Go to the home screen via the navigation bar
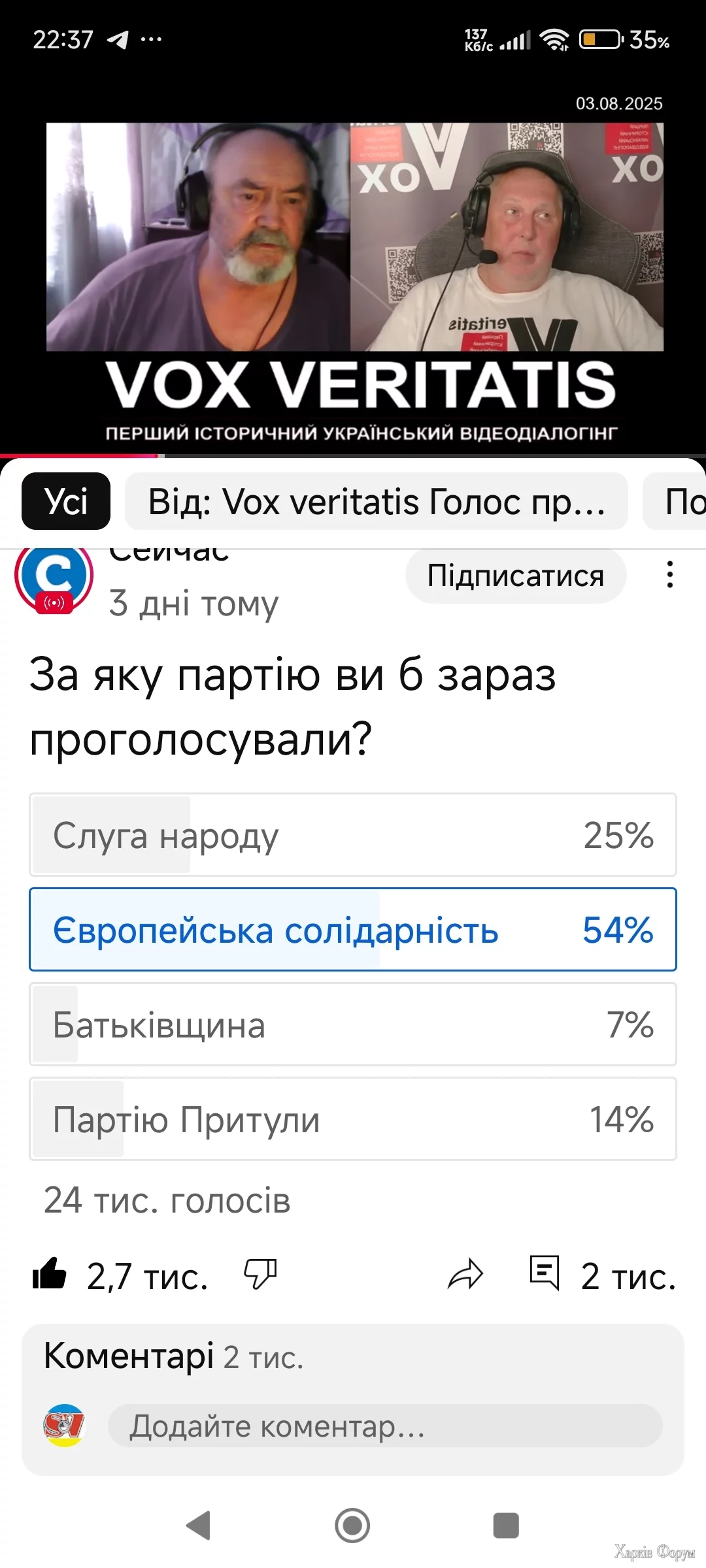 tap(352, 1526)
